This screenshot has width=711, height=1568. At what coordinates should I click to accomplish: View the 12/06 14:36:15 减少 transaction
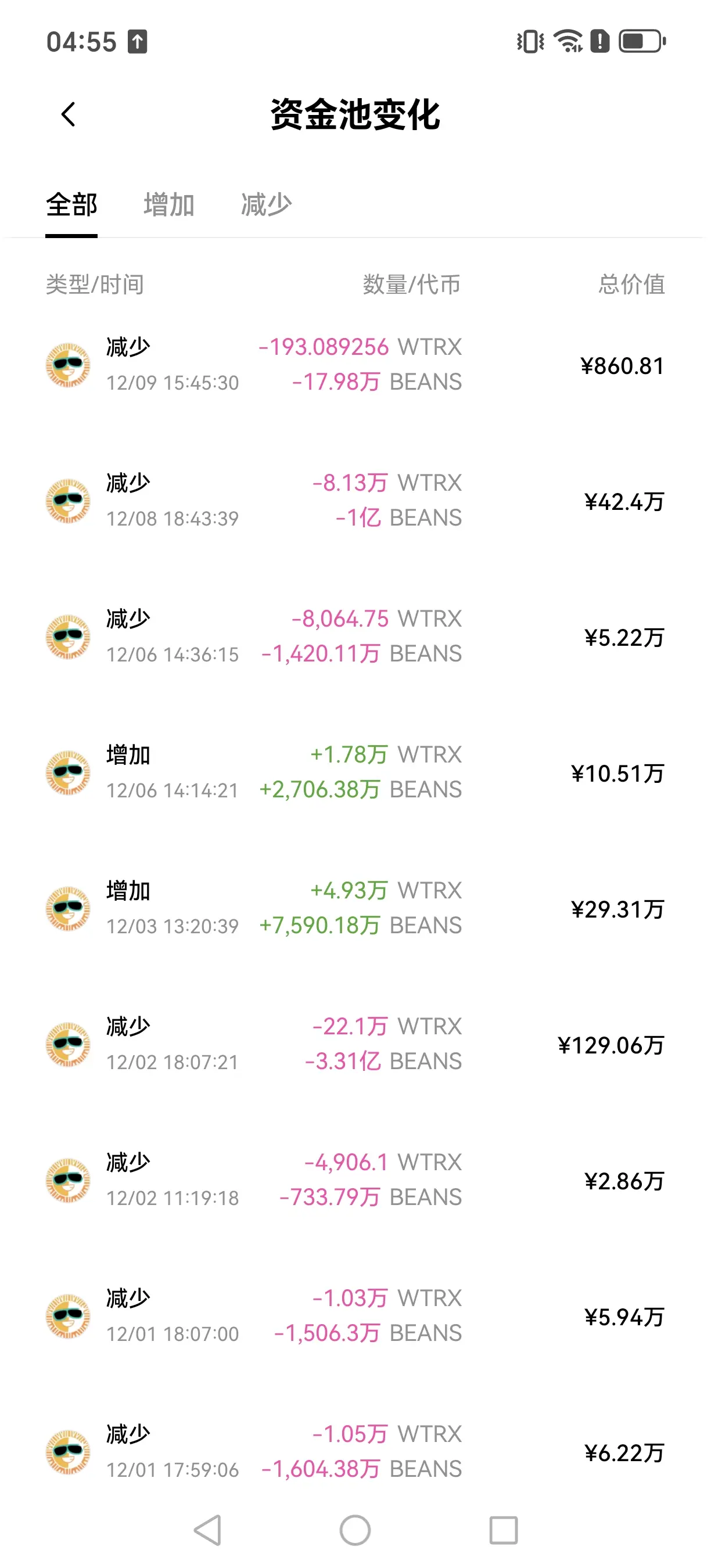point(355,636)
